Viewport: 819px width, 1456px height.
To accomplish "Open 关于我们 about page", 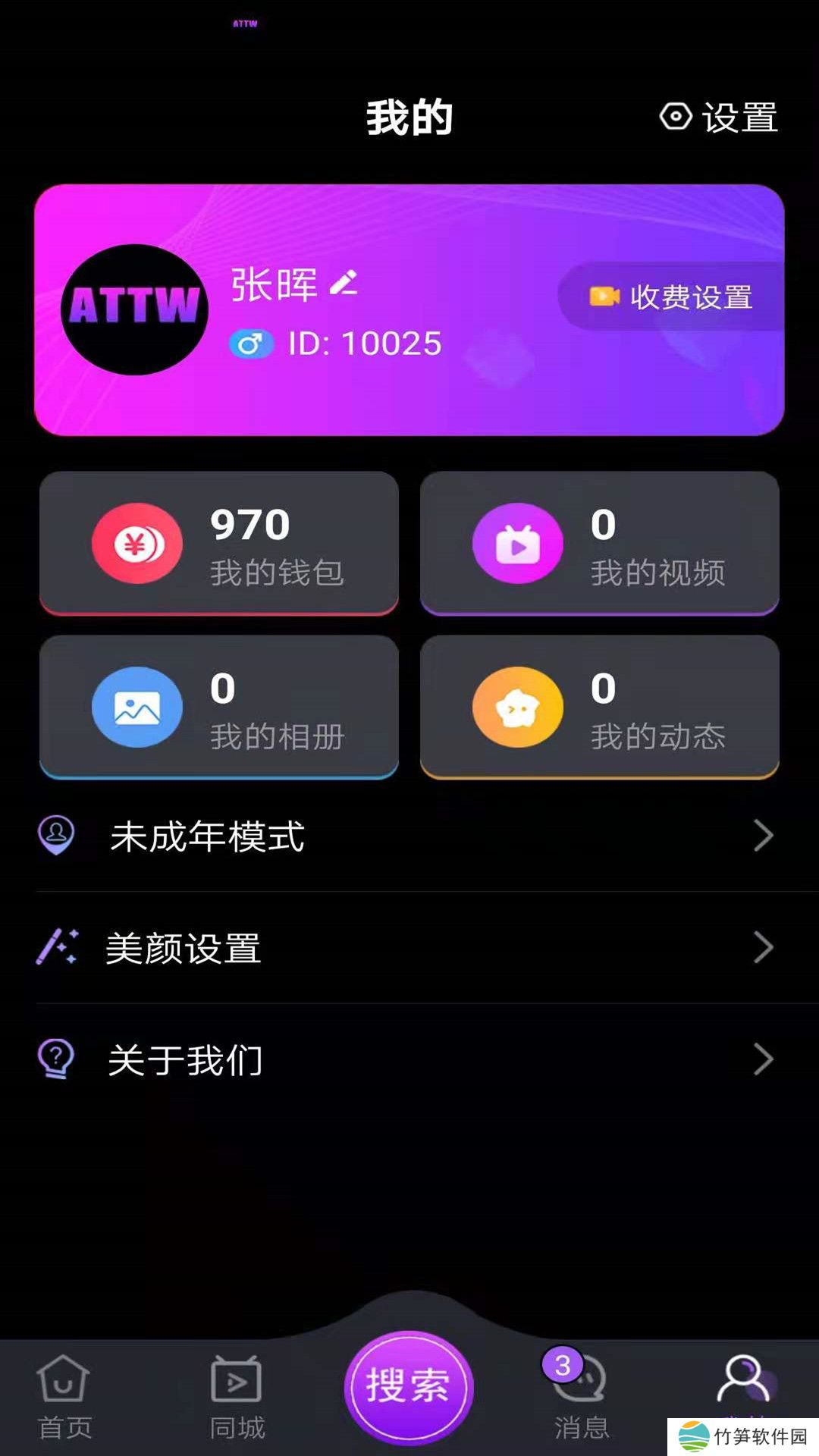I will [x=409, y=1059].
